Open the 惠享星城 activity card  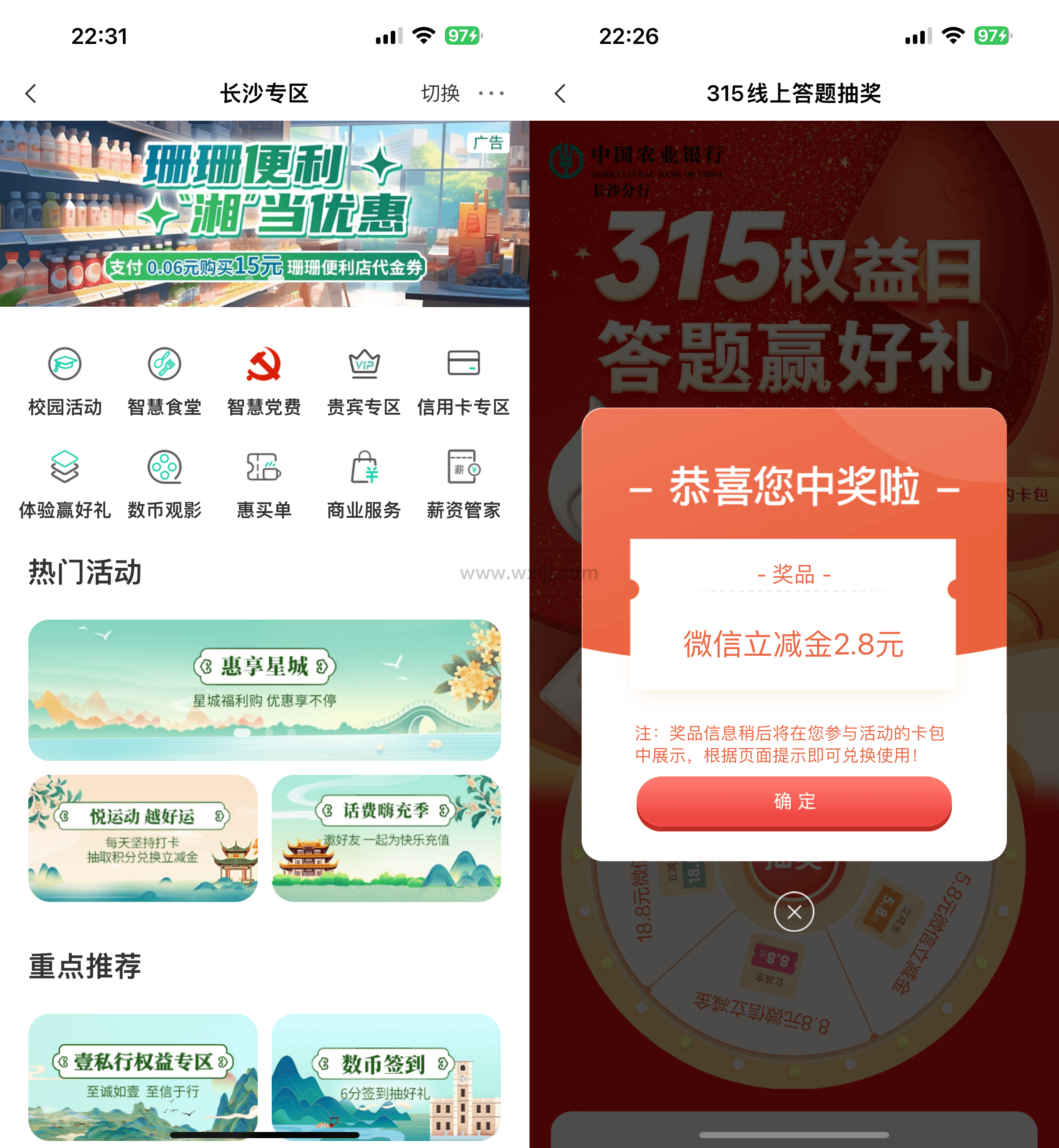pyautogui.click(x=264, y=689)
